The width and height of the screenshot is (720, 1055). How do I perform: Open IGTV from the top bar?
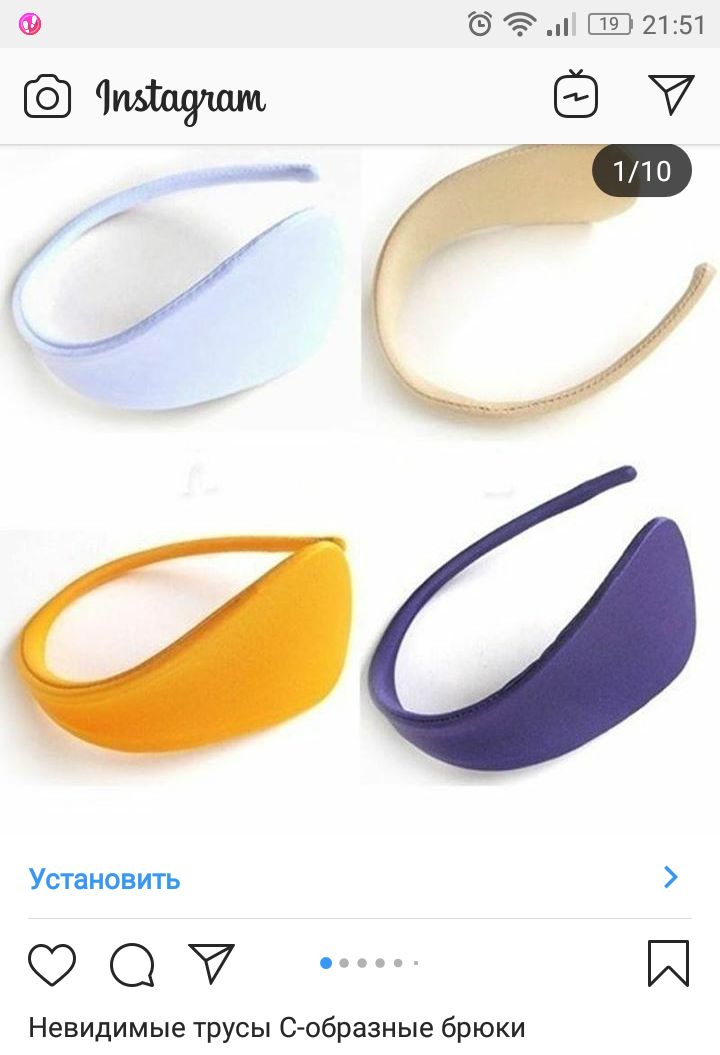click(576, 96)
